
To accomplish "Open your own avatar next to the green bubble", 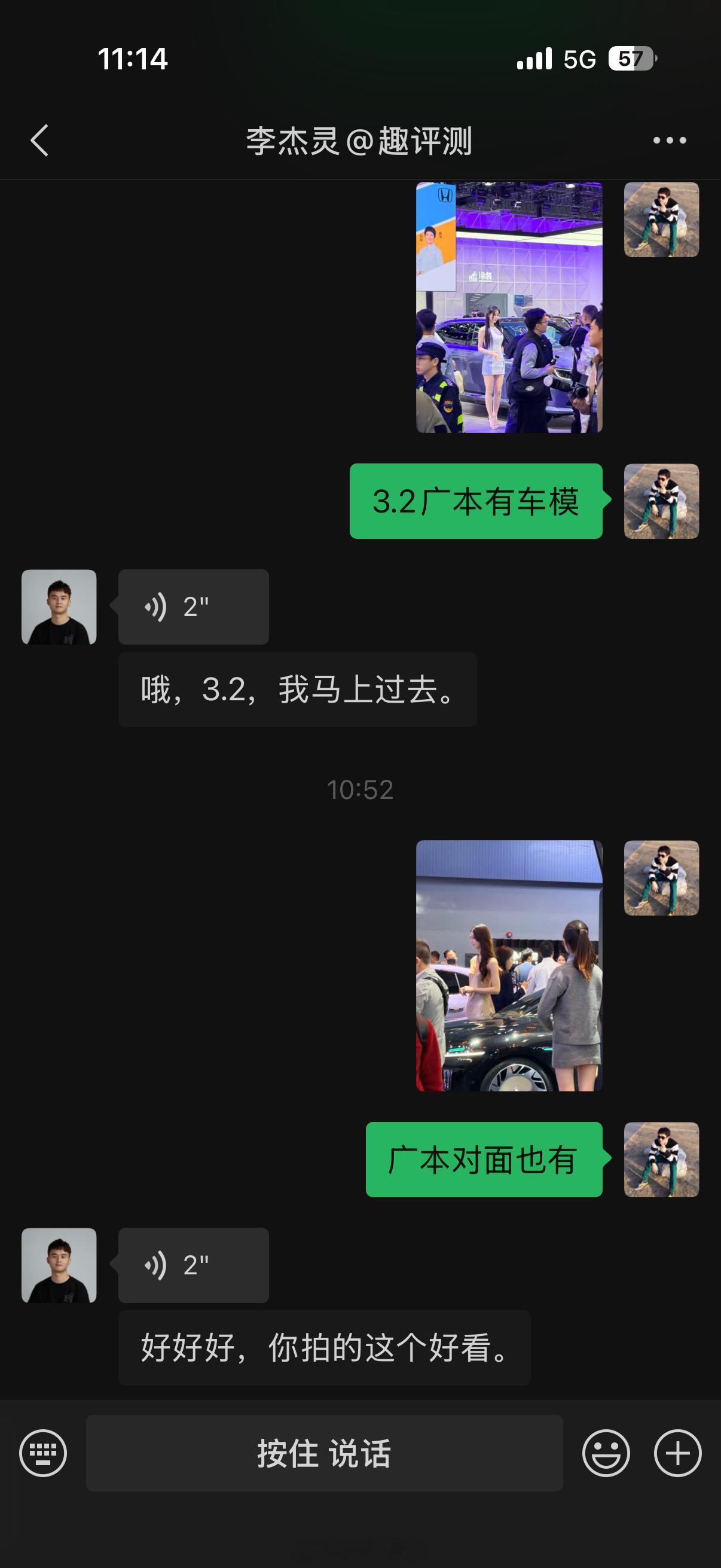I will click(661, 499).
